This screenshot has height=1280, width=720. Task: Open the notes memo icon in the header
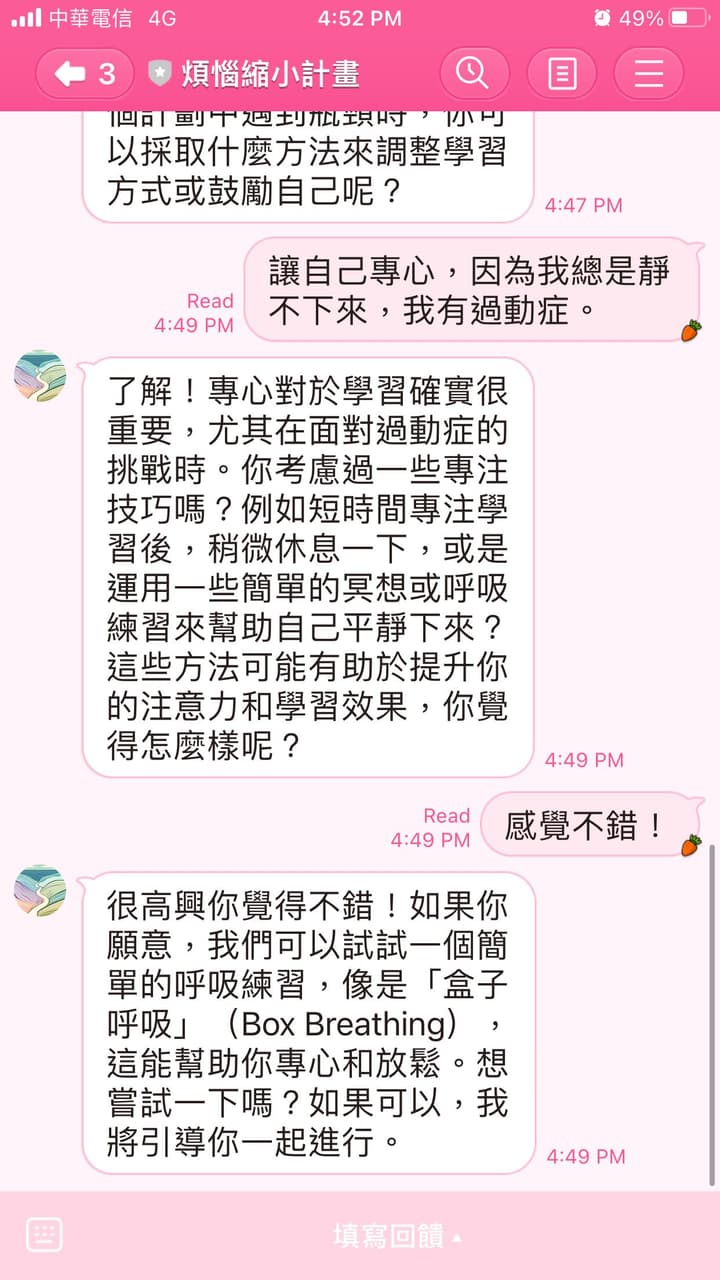pyautogui.click(x=561, y=73)
